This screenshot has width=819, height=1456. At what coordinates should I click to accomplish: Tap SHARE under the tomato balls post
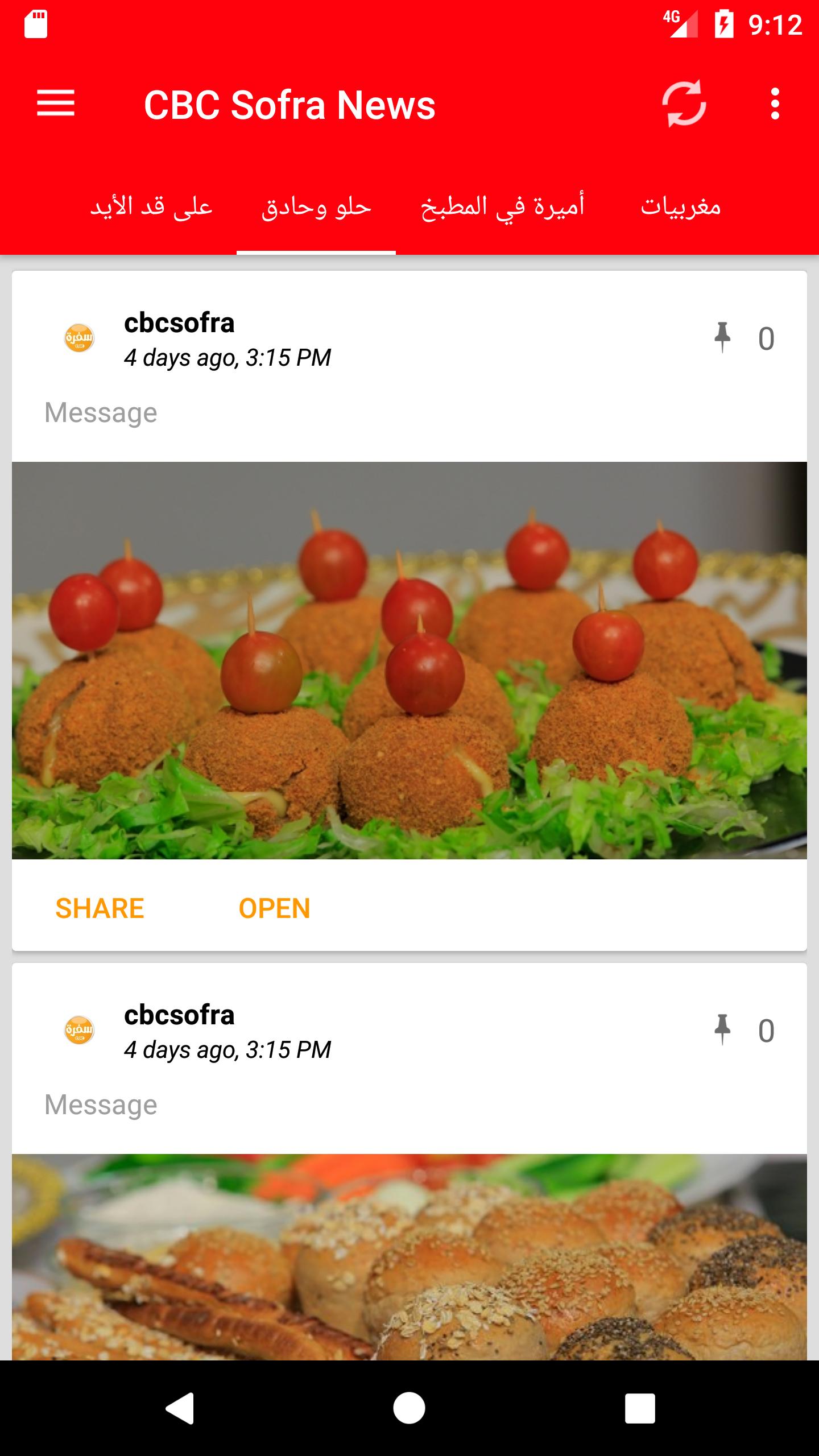tap(100, 908)
